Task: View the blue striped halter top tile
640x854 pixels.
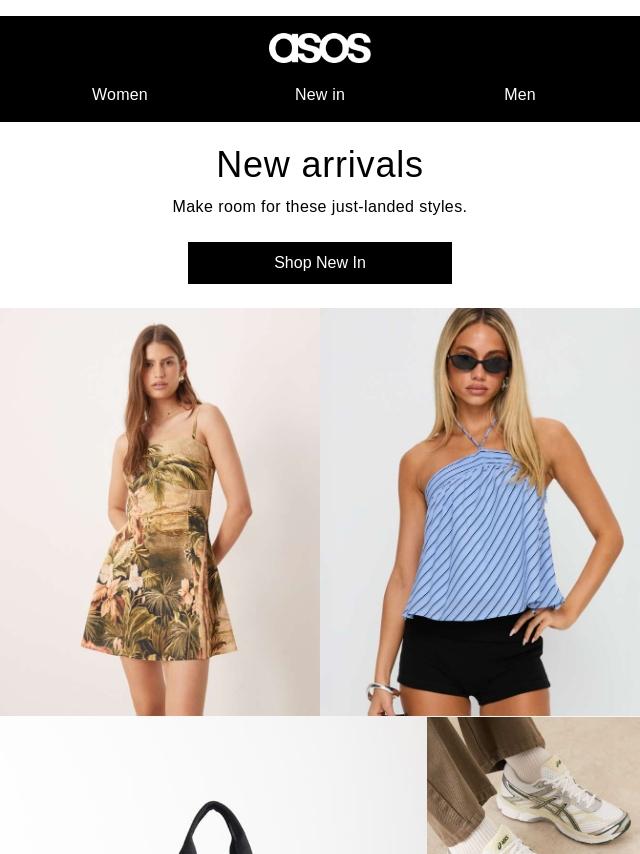Action: [480, 511]
